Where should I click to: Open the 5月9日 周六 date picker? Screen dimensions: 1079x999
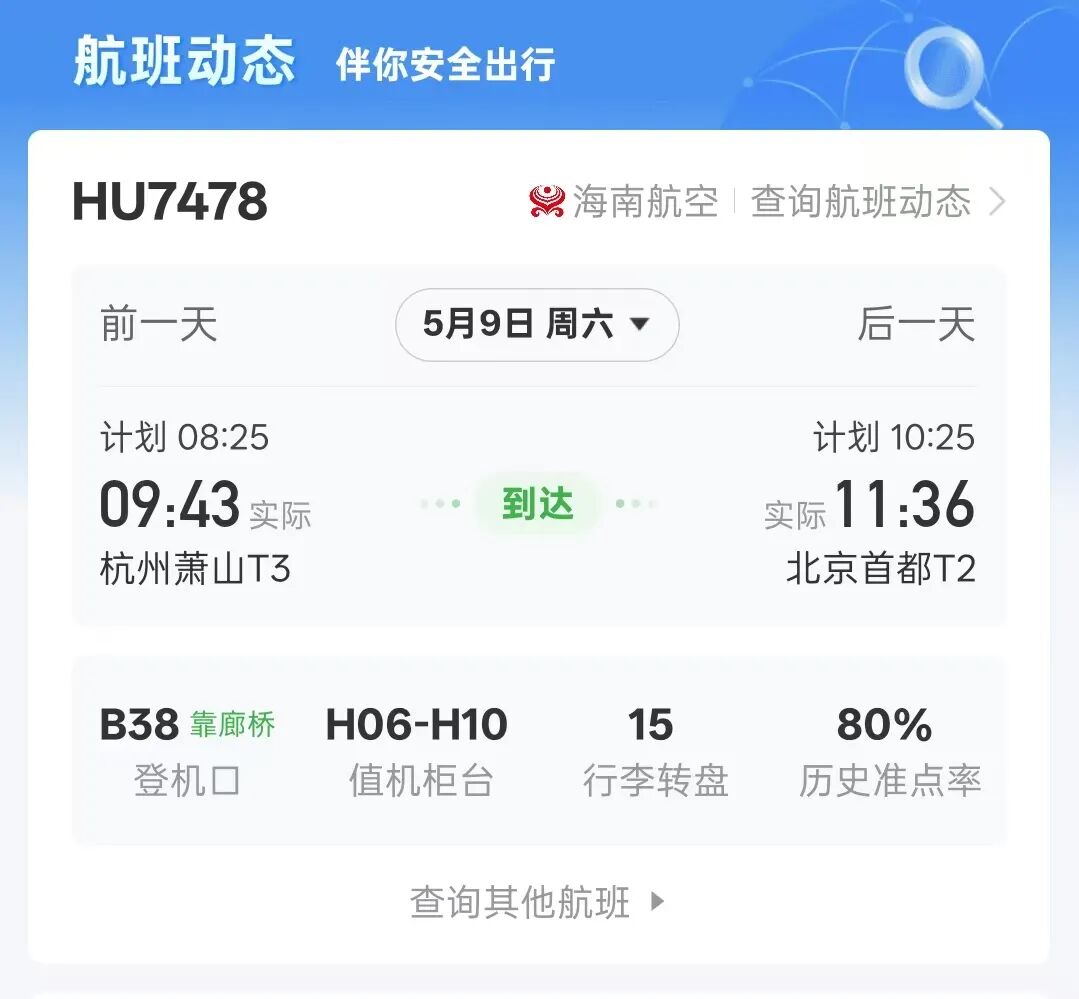(537, 325)
